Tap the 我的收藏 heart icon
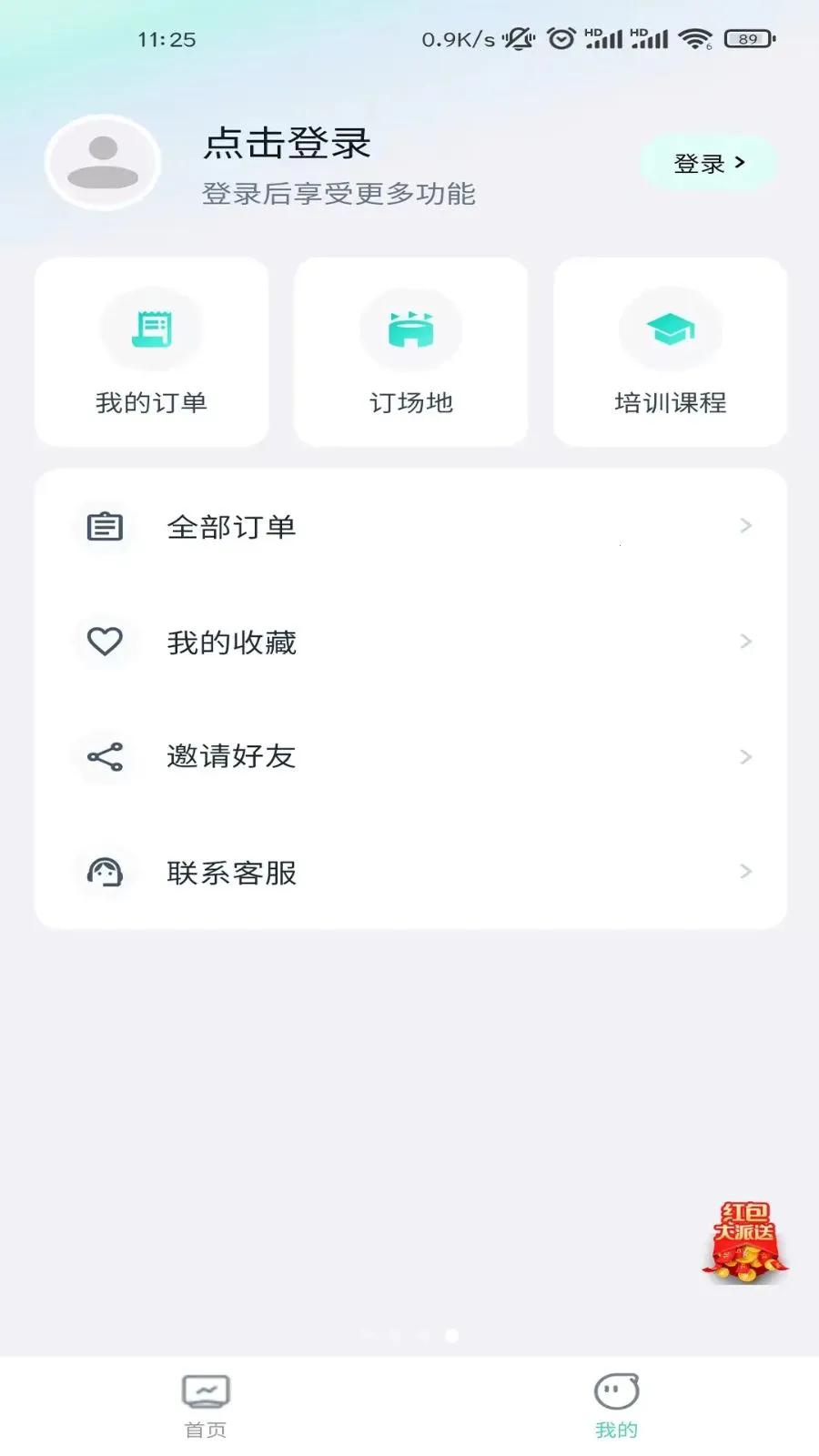The height and width of the screenshot is (1456, 819). click(106, 642)
